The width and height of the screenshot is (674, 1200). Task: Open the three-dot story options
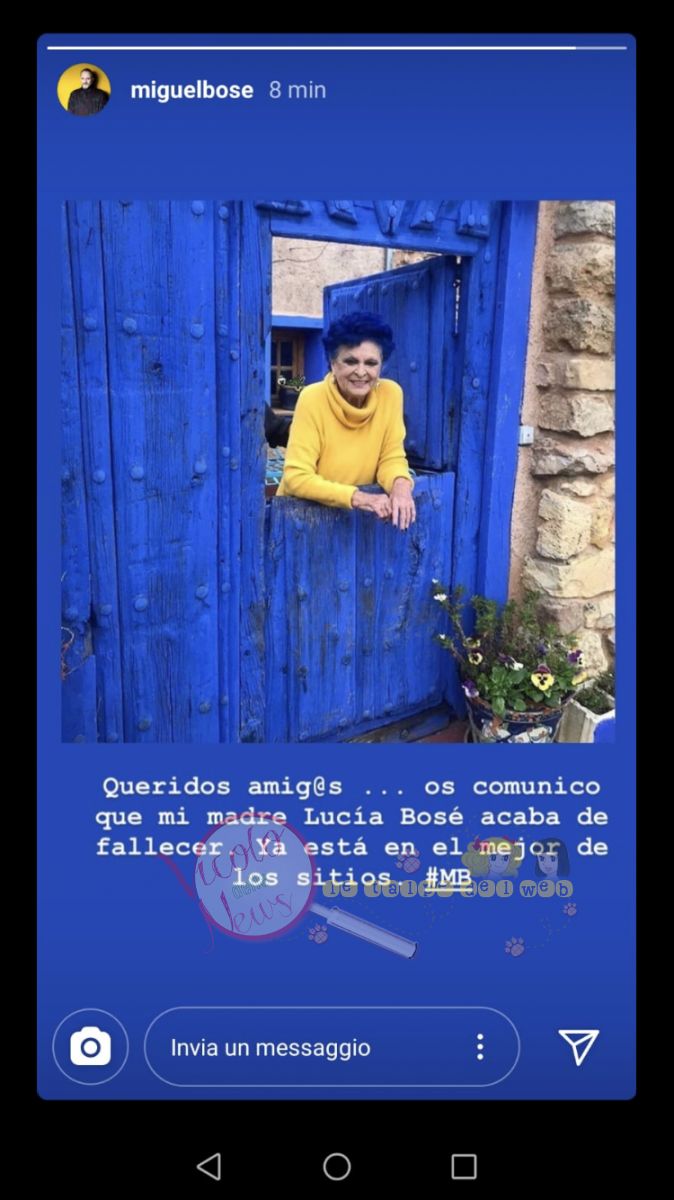pyautogui.click(x=480, y=1047)
